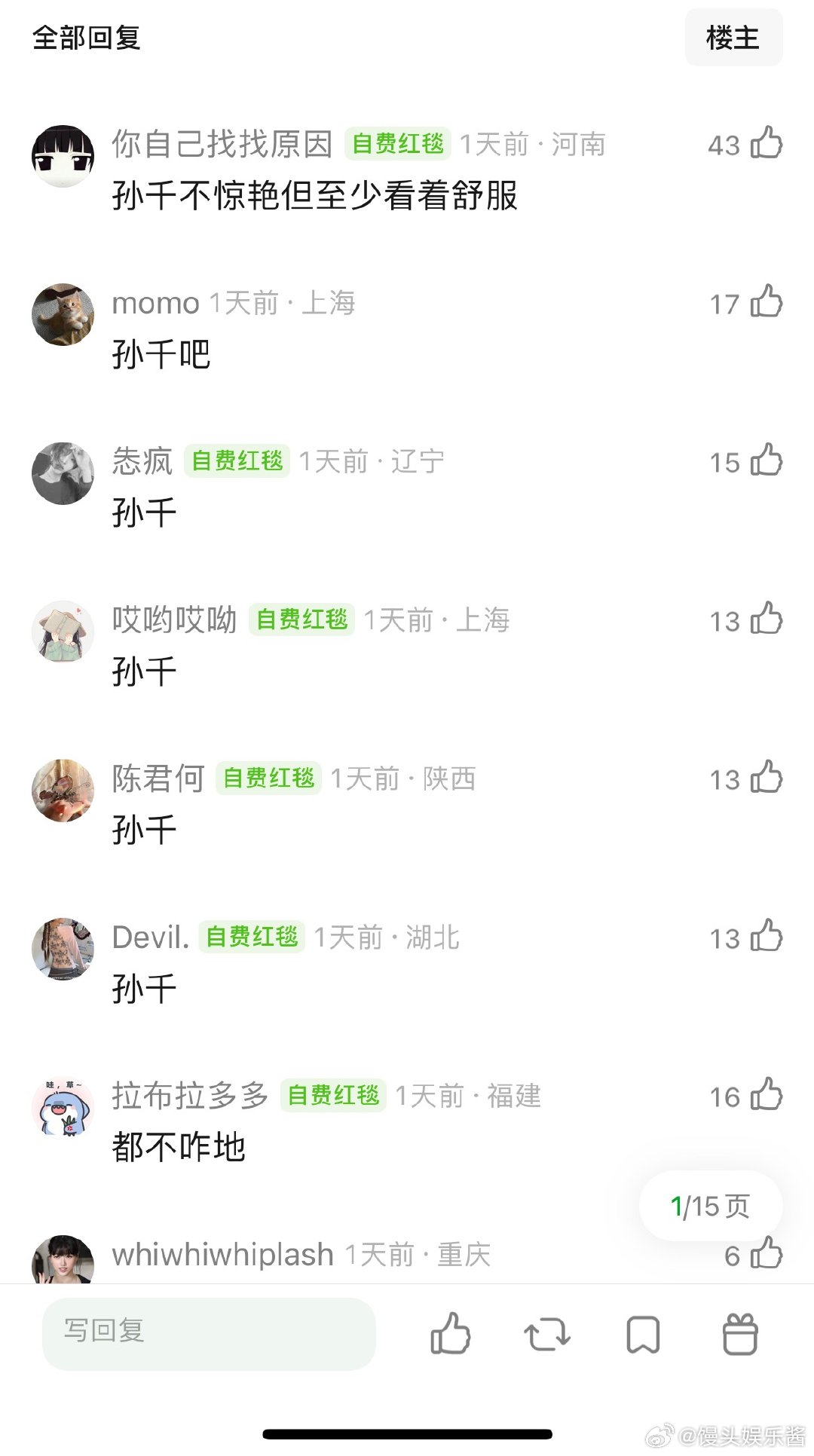Tap the bookmark icon in the bottom toolbar
Screen dimensions: 814x1456
643,1332
